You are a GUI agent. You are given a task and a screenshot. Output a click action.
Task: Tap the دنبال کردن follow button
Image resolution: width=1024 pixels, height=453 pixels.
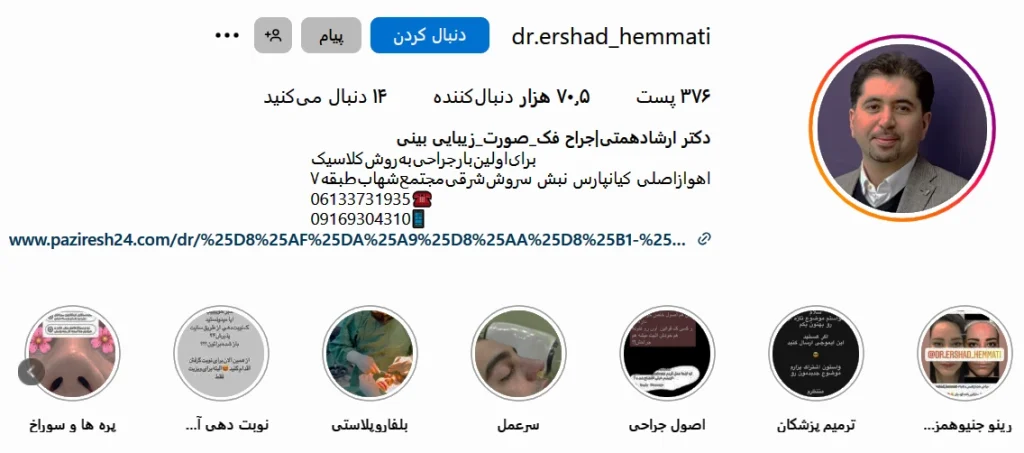click(x=429, y=36)
